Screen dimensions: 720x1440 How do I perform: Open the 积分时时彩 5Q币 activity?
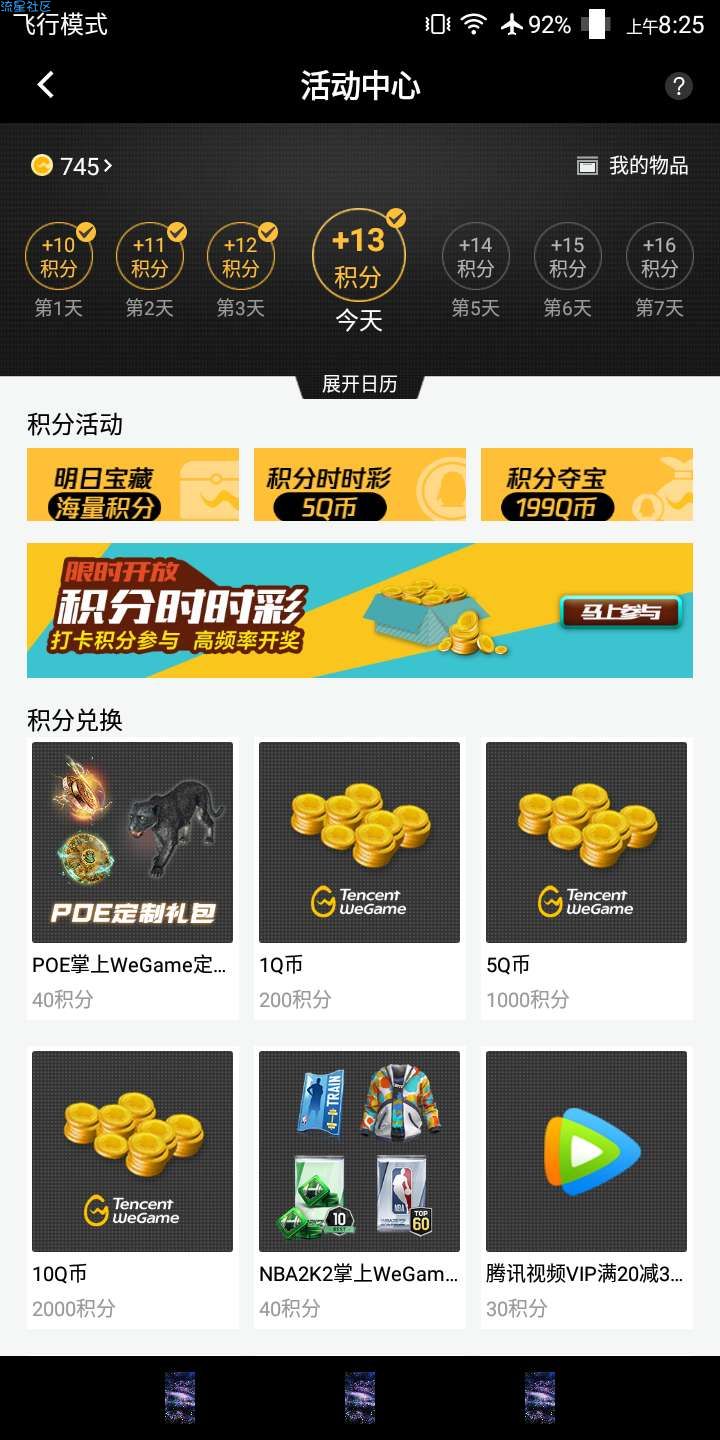(360, 485)
